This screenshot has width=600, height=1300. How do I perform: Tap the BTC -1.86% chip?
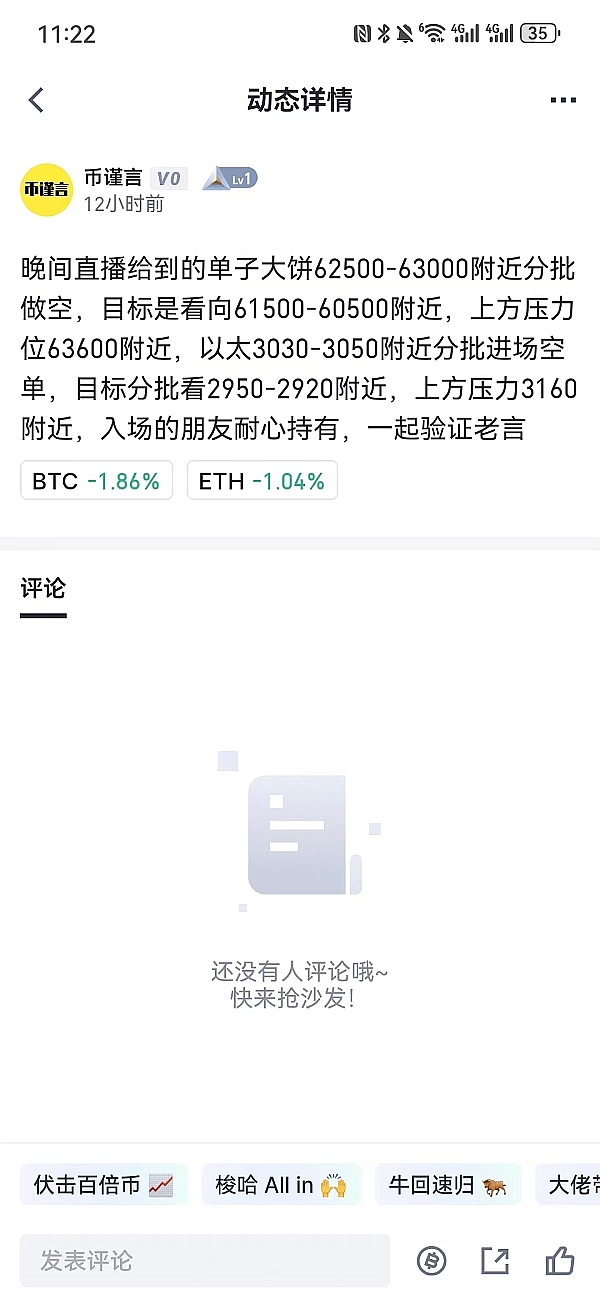[x=96, y=481]
